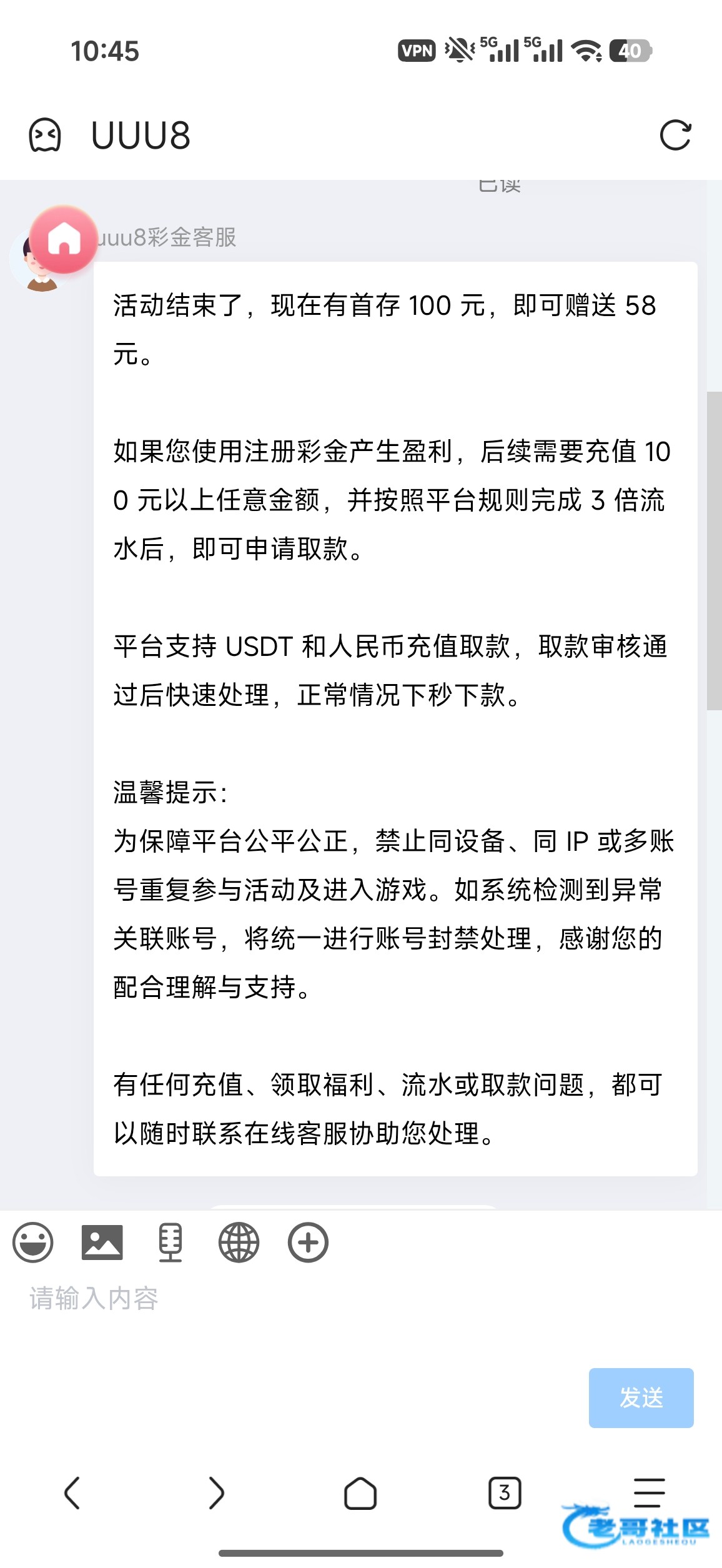Send the message with 发送
Image resolution: width=722 pixels, height=1568 pixels.
[641, 1397]
